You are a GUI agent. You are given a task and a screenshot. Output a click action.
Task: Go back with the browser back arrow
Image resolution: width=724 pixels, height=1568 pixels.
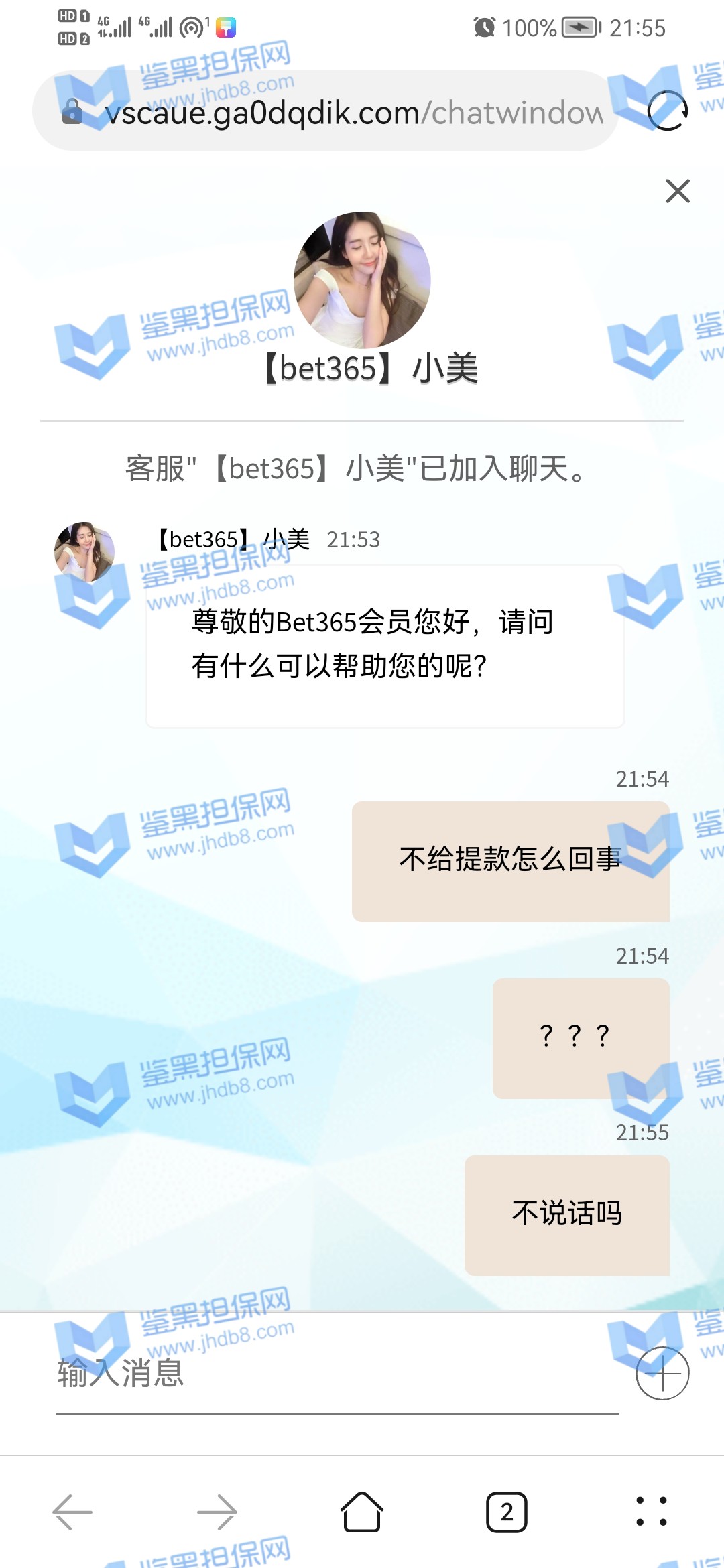[72, 1512]
